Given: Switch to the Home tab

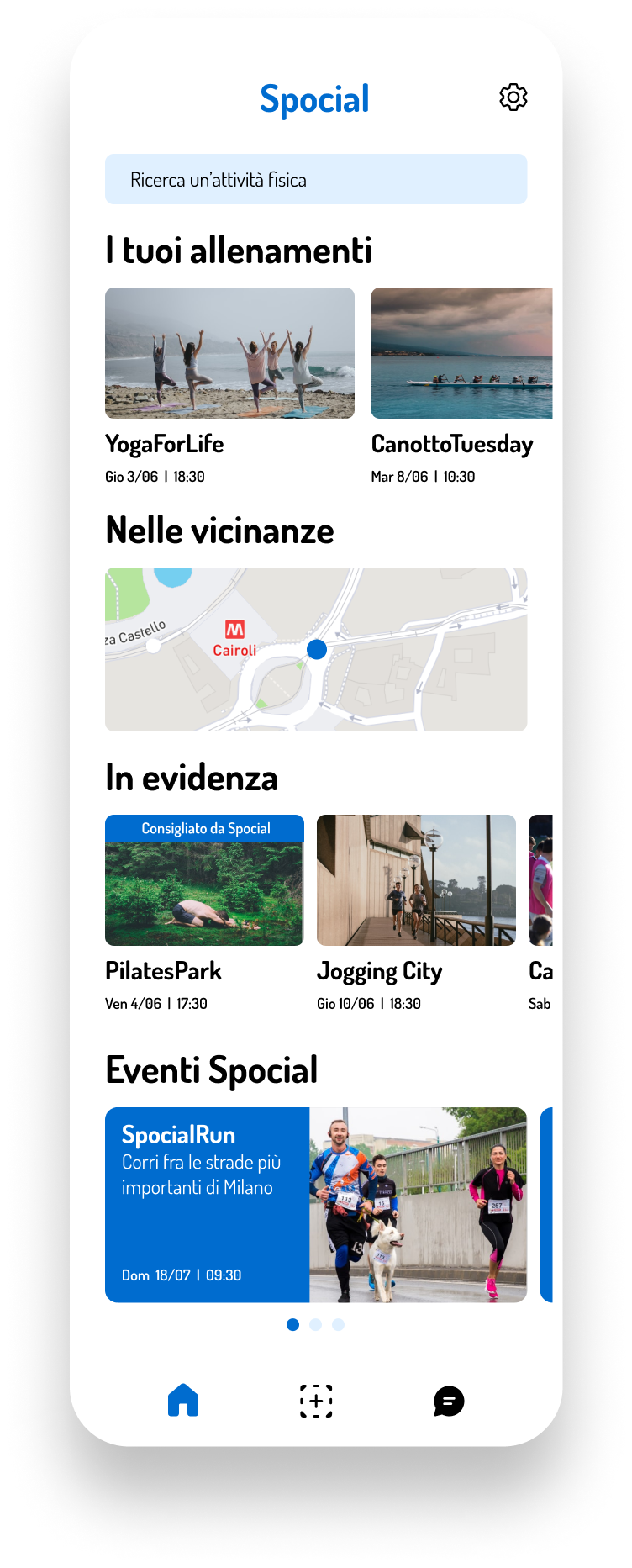Looking at the screenshot, I should pos(183,1401).
